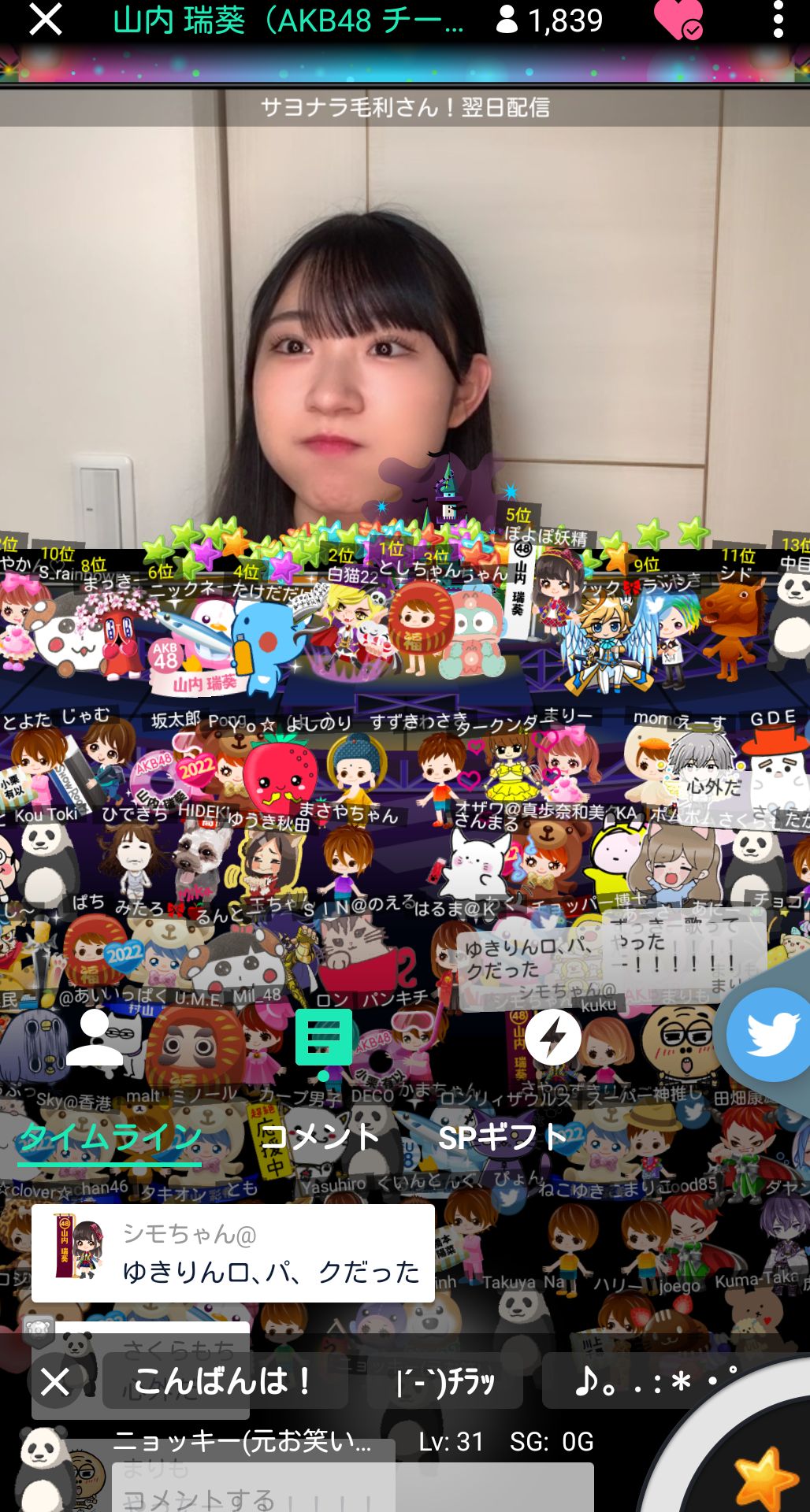Open the コメントする input field

pos(353,1488)
